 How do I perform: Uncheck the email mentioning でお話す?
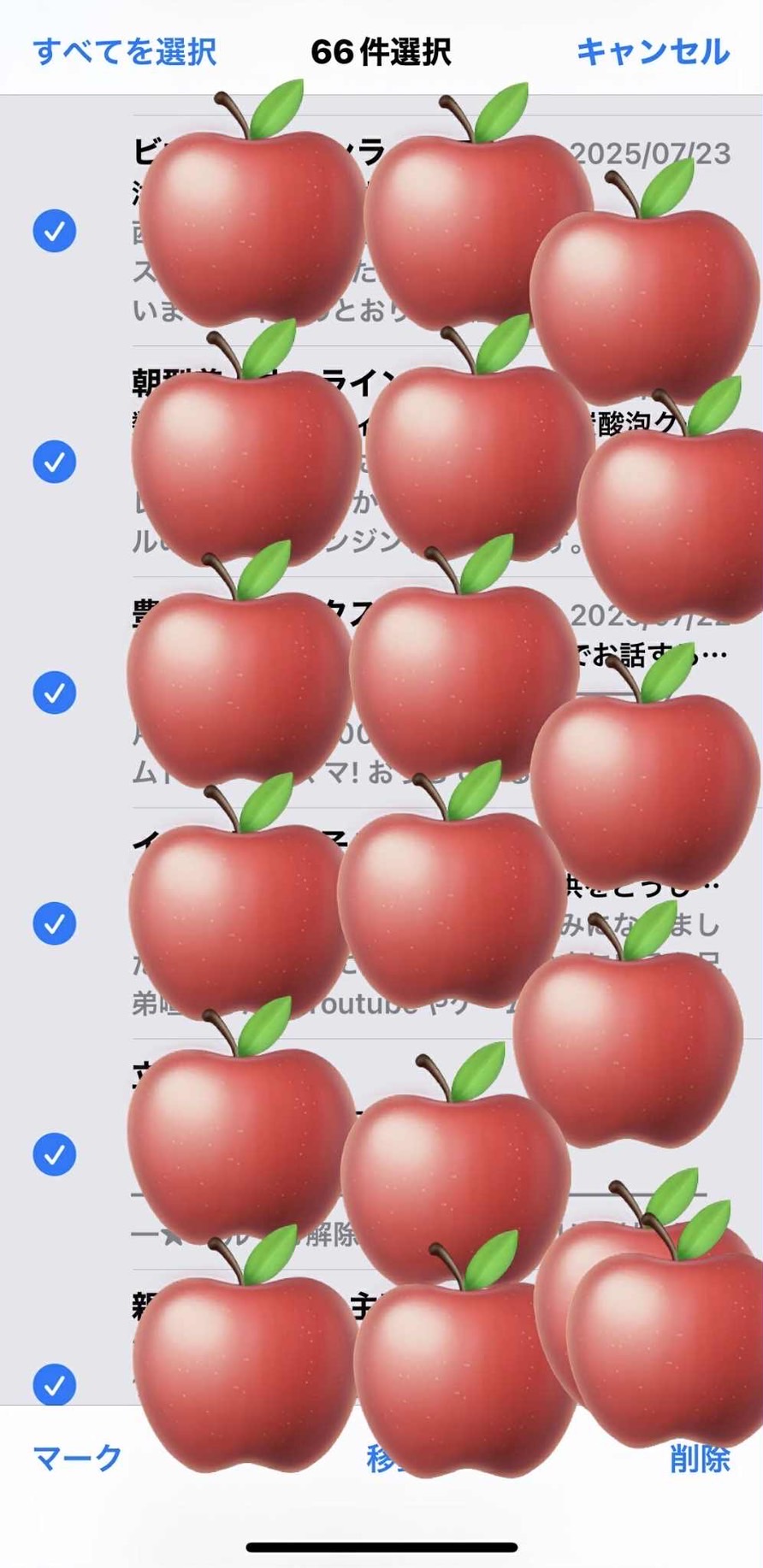click(55, 693)
